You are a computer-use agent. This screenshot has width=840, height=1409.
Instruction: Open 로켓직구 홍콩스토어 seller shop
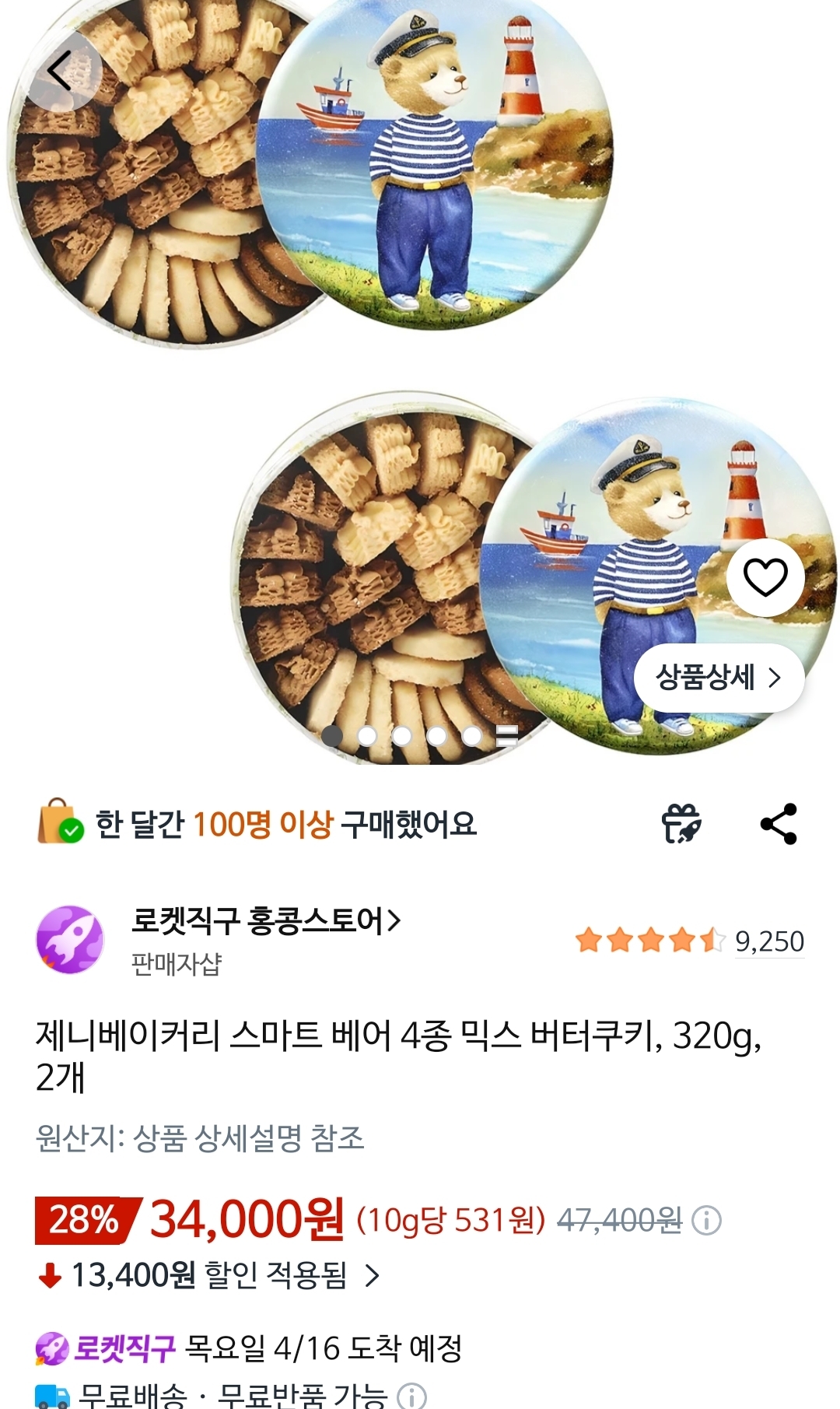(265, 921)
